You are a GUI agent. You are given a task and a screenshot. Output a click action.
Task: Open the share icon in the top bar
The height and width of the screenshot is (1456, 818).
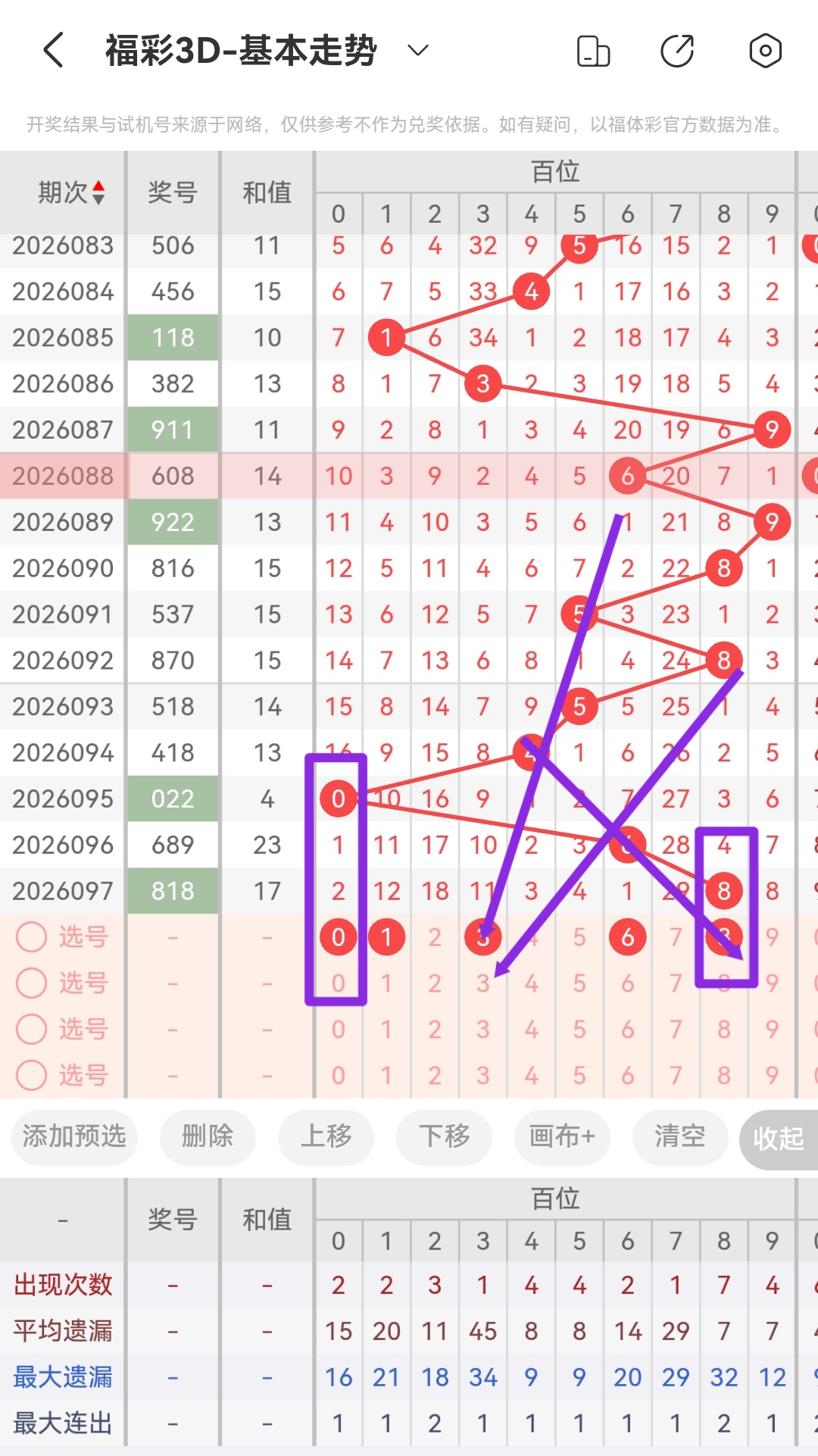point(677,51)
